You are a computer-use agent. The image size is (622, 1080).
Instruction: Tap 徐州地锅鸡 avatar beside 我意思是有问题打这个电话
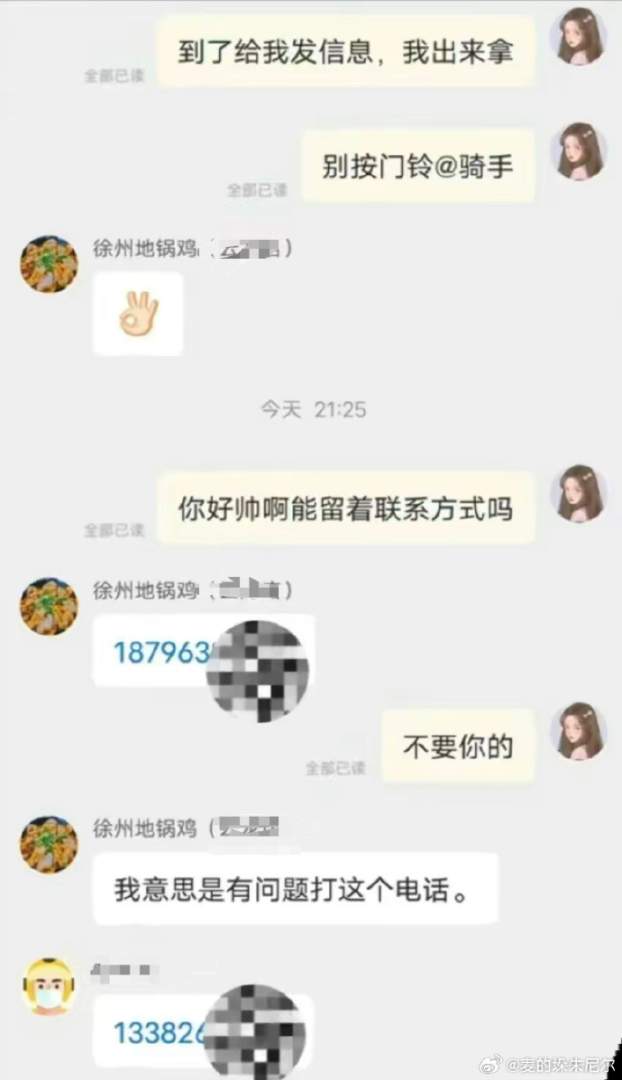[x=49, y=845]
